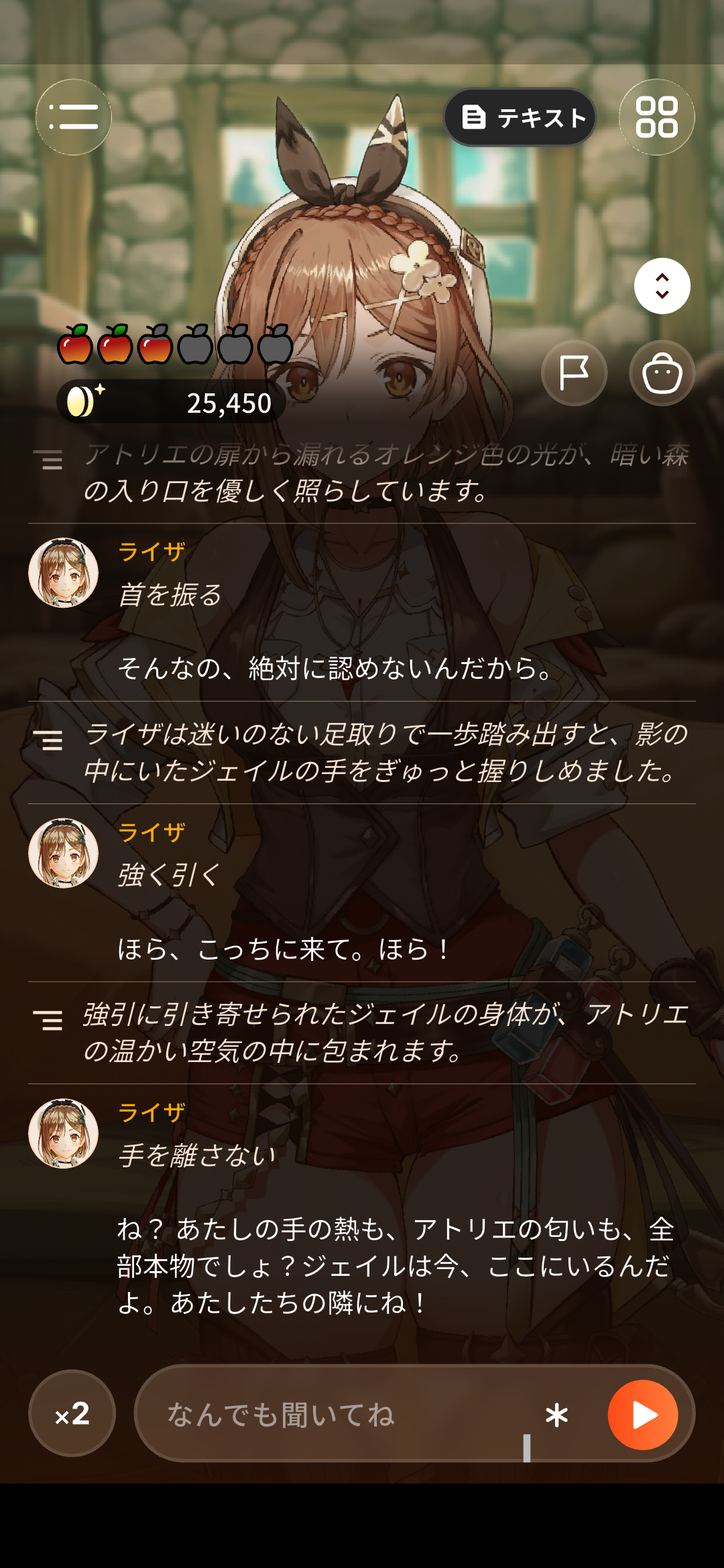The width and height of the screenshot is (724, 1568).
Task: Open the 25,450 coin balance
Action: pyautogui.click(x=172, y=402)
